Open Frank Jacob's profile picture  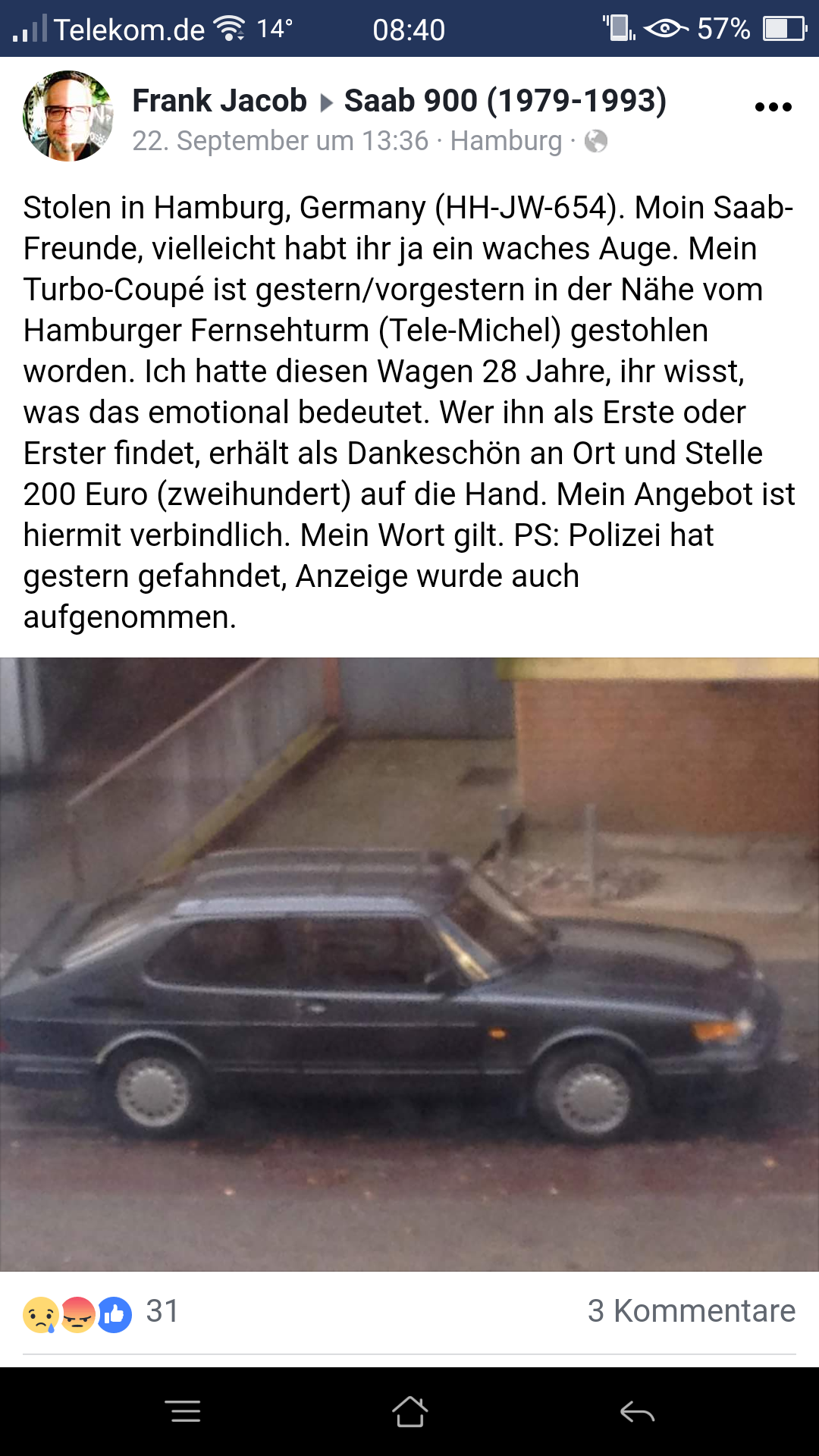click(68, 116)
